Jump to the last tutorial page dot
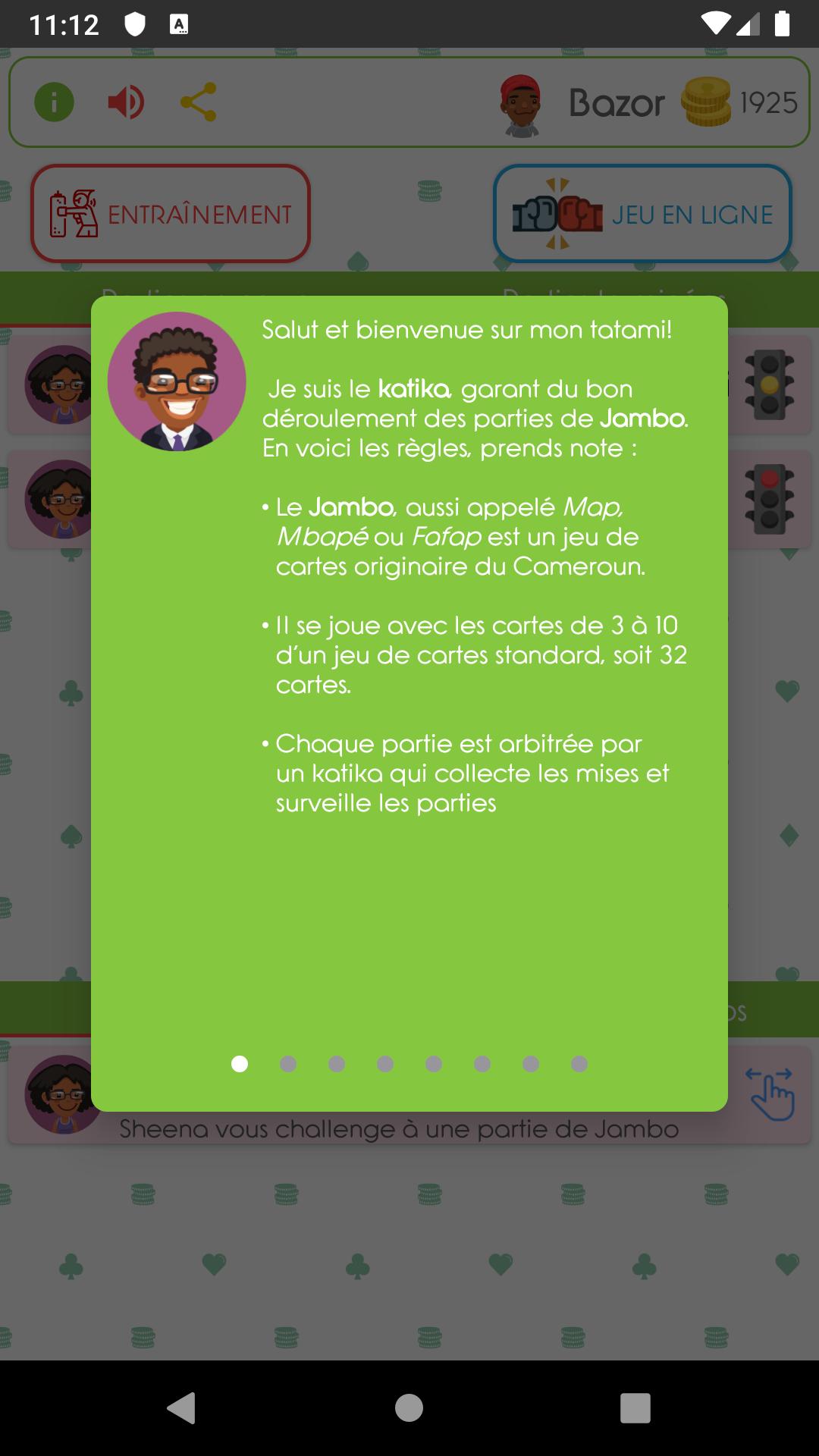Viewport: 819px width, 1456px height. tap(579, 1064)
